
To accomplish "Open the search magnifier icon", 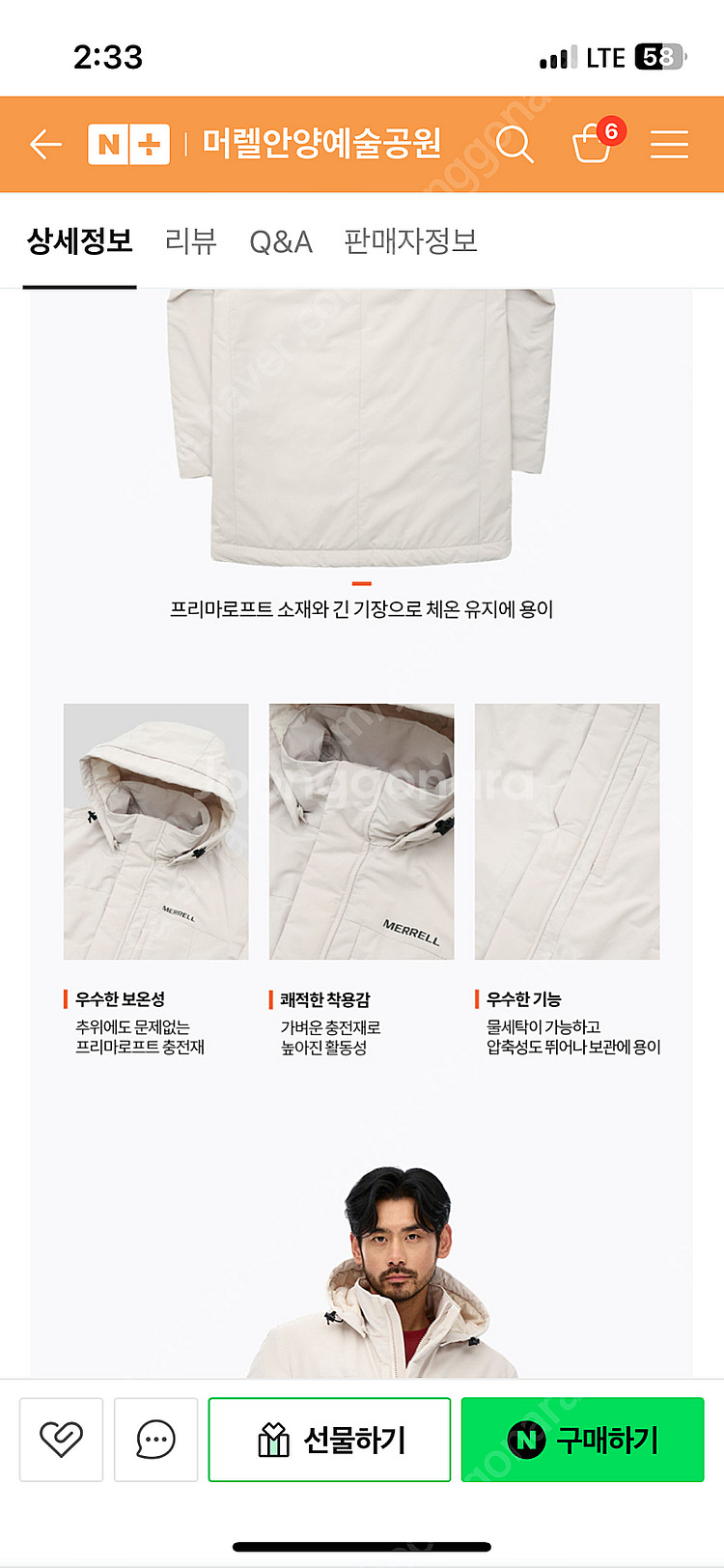I will (515, 145).
